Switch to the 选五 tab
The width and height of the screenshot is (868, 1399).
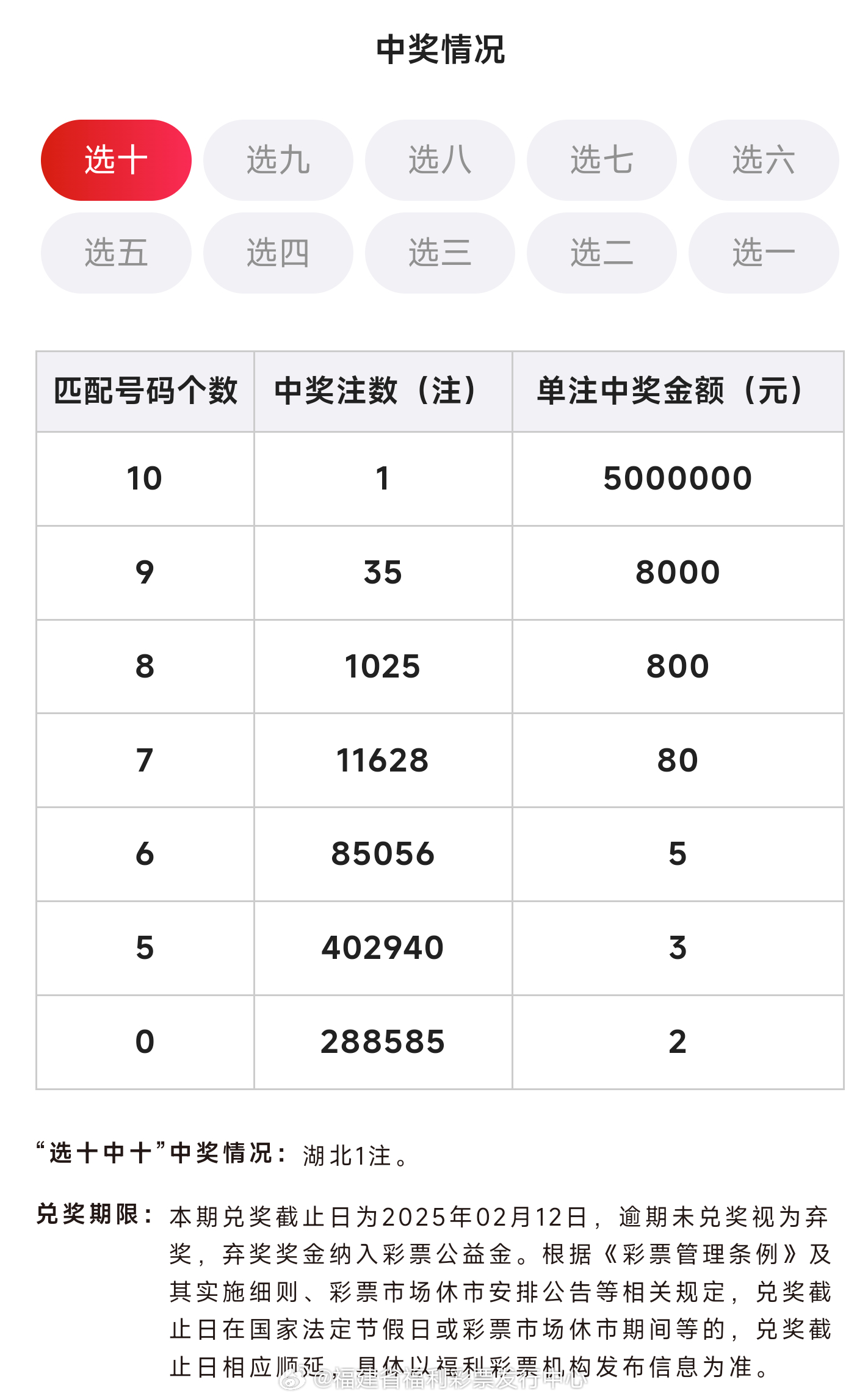click(116, 253)
